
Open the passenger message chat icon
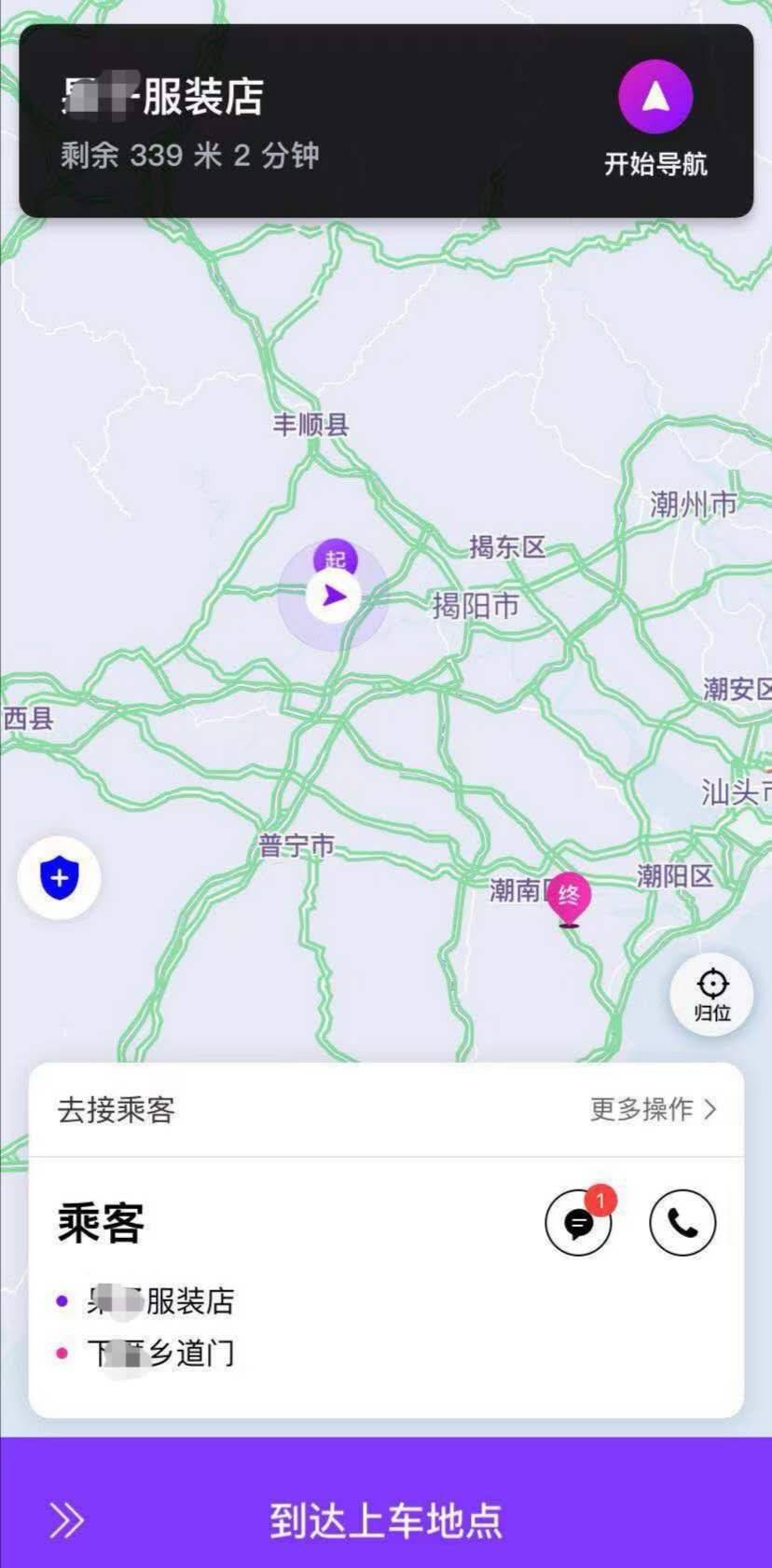coord(579,1224)
